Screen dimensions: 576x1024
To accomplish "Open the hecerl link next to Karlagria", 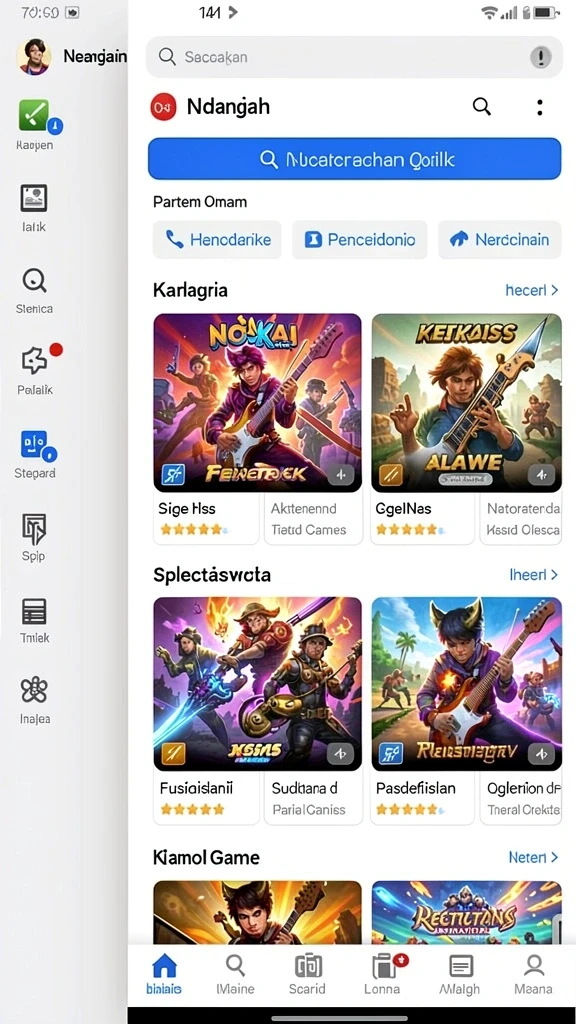I will pyautogui.click(x=532, y=290).
